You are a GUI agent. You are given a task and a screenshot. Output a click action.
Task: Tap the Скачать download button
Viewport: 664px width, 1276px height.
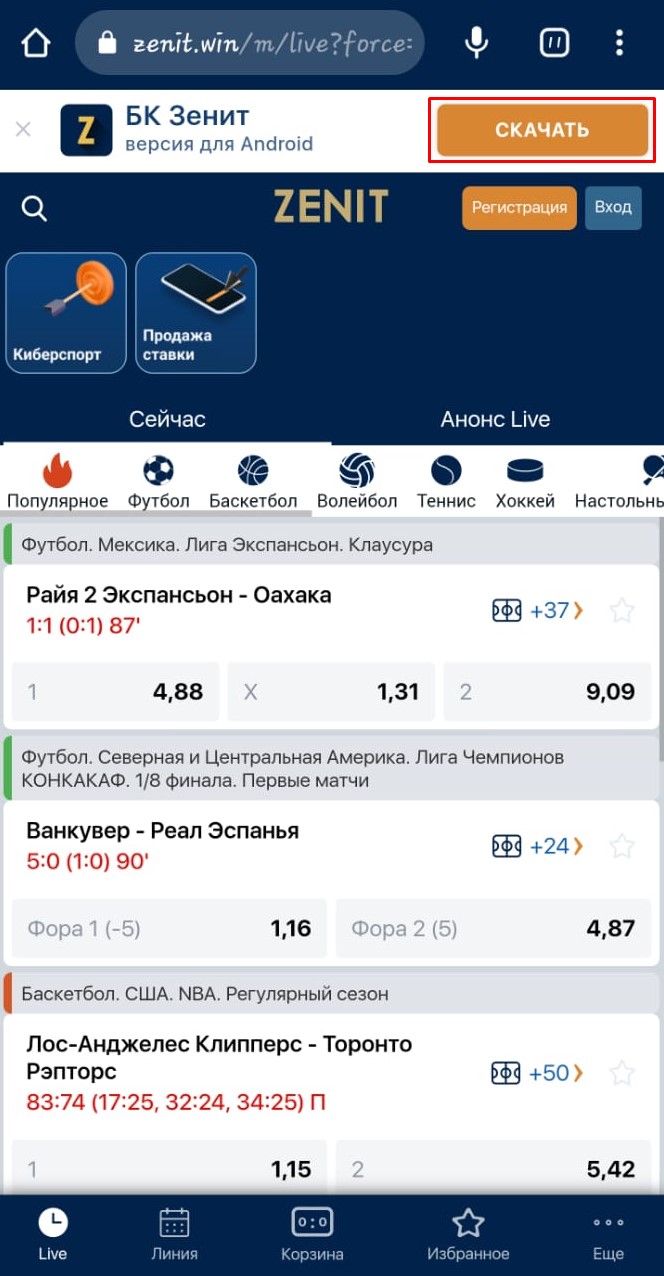[542, 130]
